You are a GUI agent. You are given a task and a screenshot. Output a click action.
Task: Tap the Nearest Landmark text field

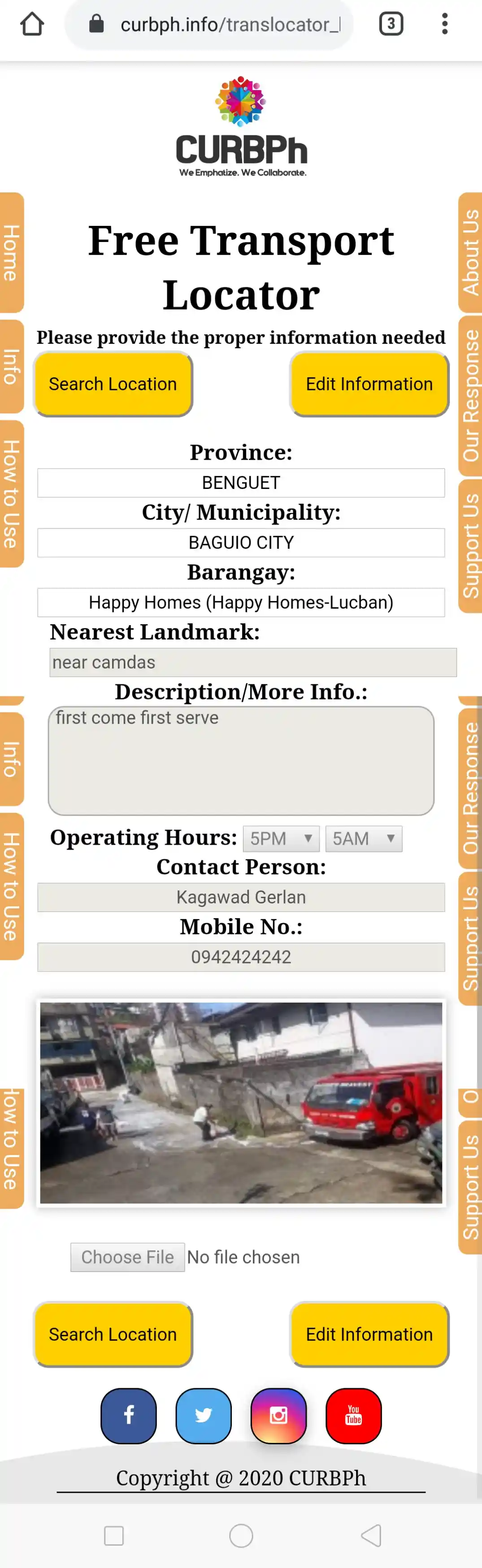click(252, 662)
